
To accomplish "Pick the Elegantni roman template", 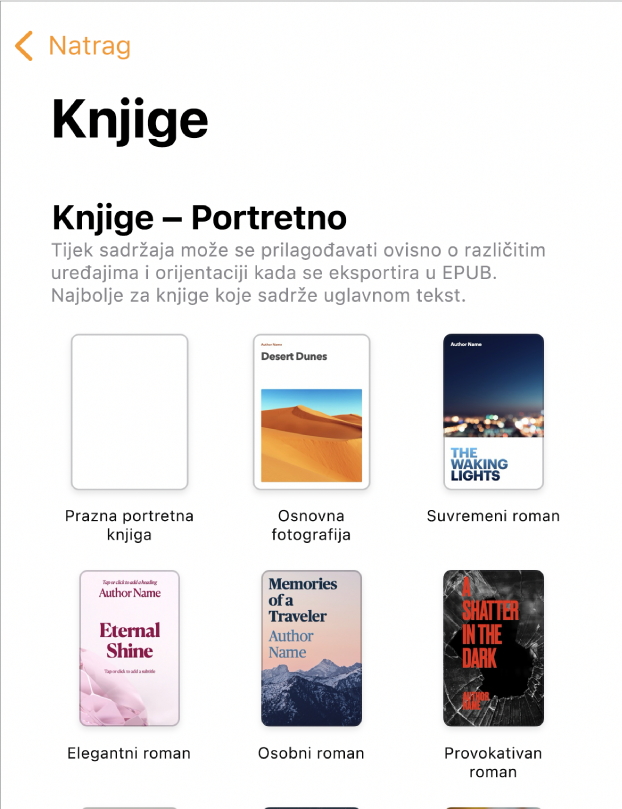I will 129,648.
